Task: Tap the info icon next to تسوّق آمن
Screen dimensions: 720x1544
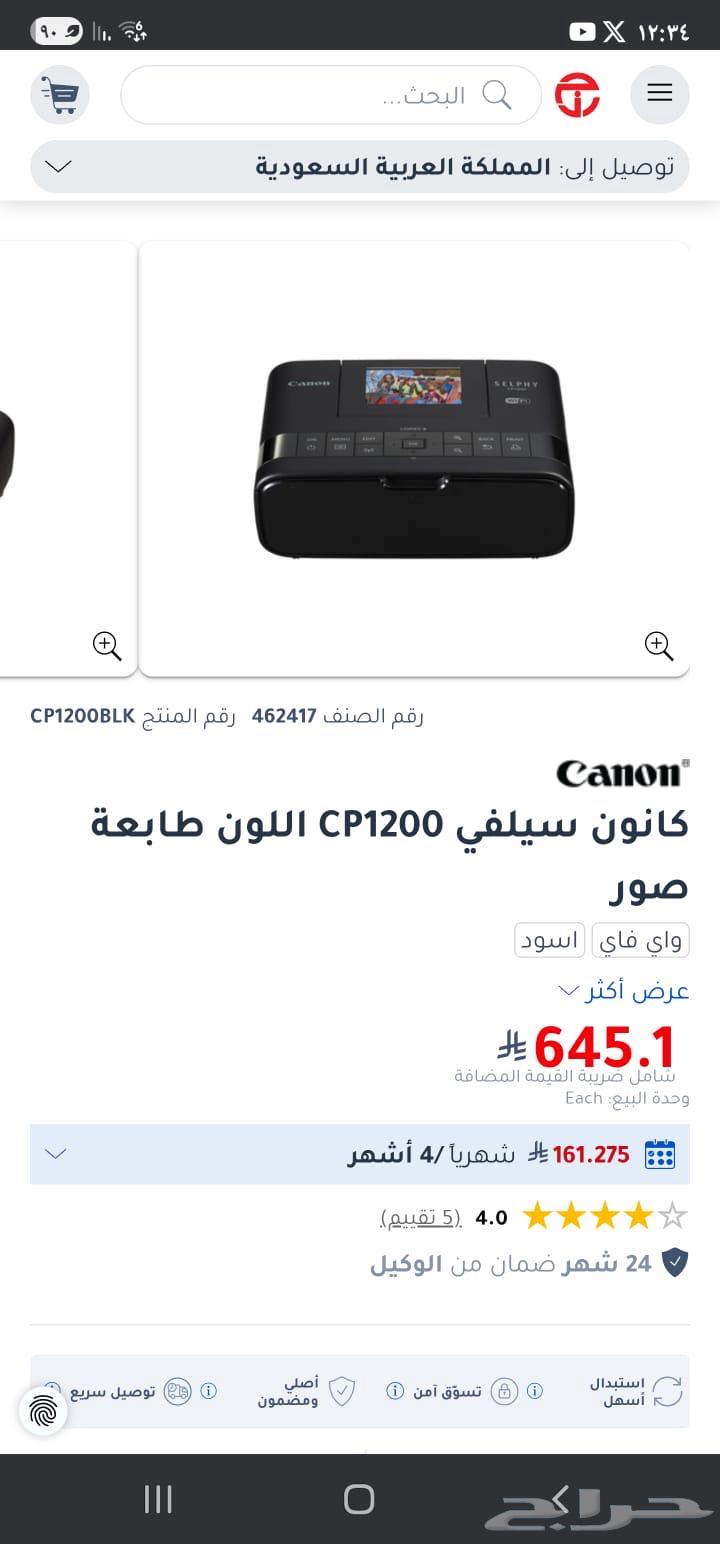Action: point(535,1392)
